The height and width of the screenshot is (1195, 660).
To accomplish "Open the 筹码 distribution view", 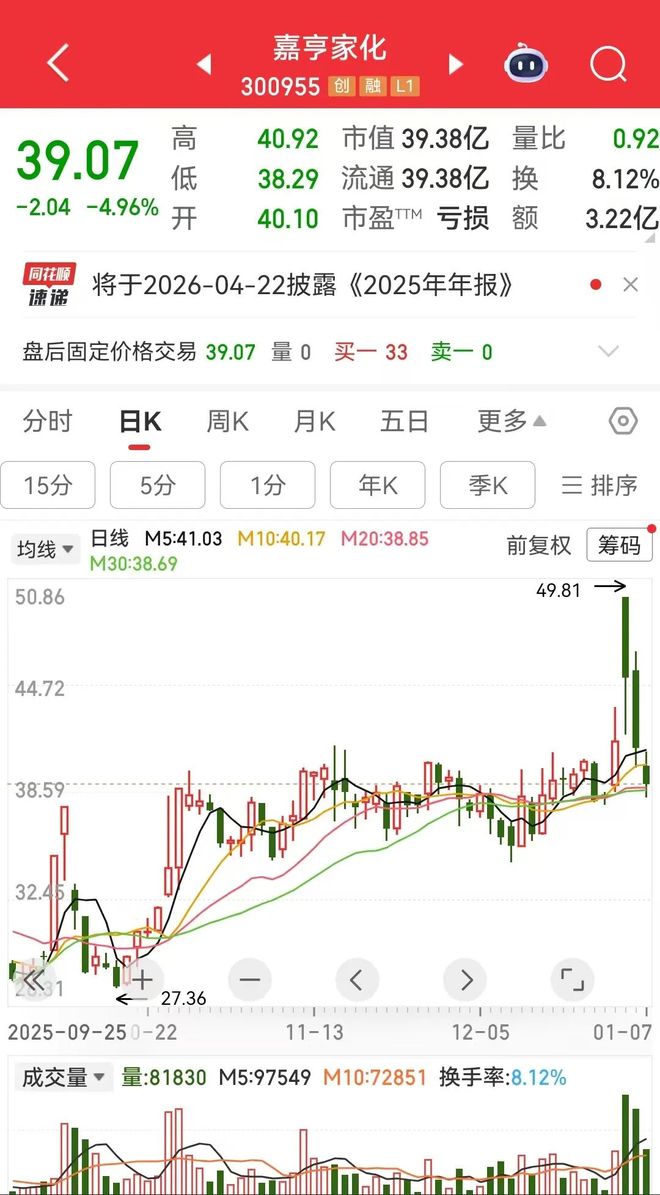I will pos(619,545).
